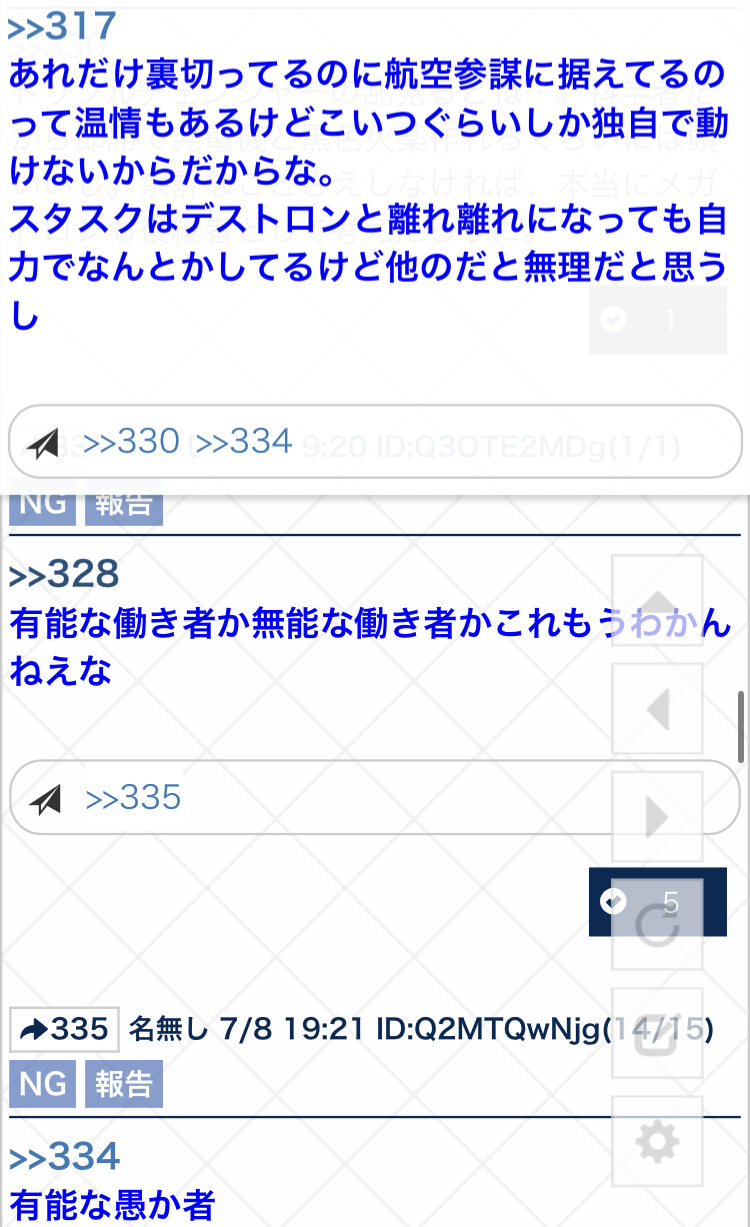Jump to the top with the up arrow
The height and width of the screenshot is (1227, 750).
(x=657, y=601)
